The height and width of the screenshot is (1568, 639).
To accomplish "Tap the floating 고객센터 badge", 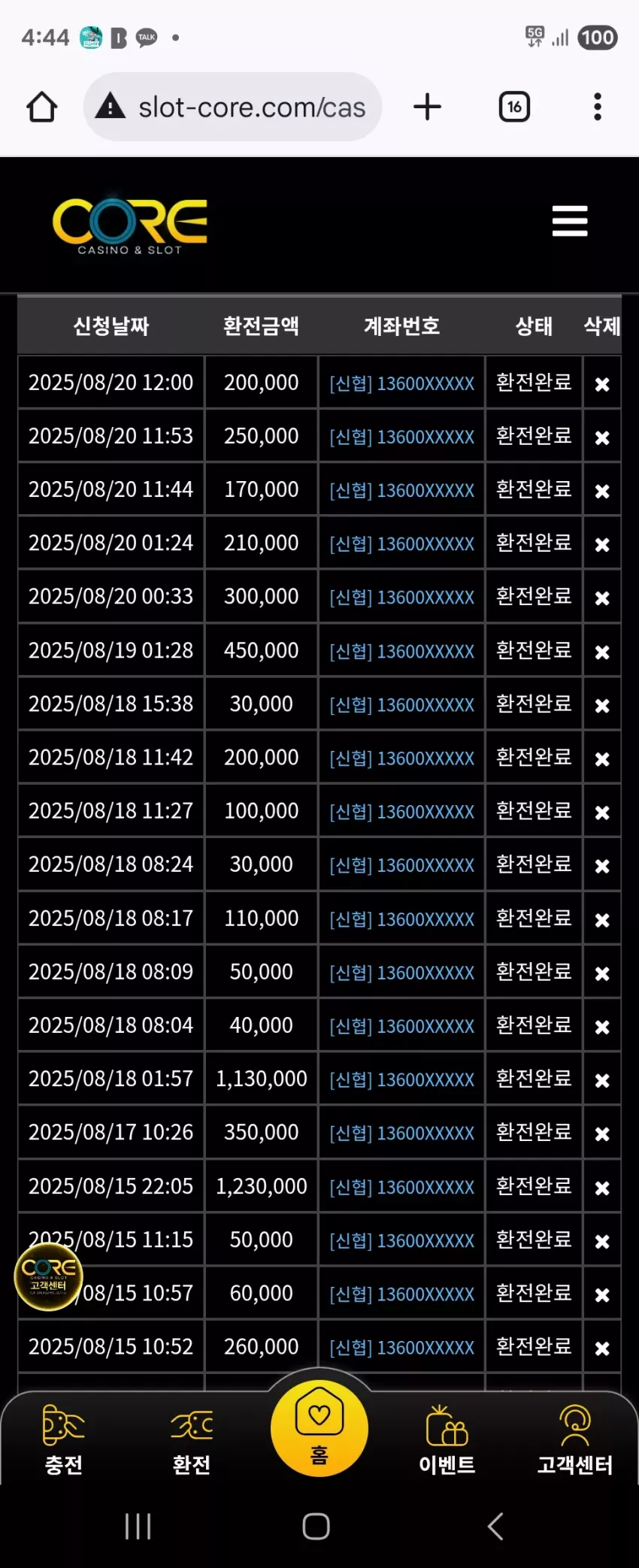I will click(x=49, y=1276).
